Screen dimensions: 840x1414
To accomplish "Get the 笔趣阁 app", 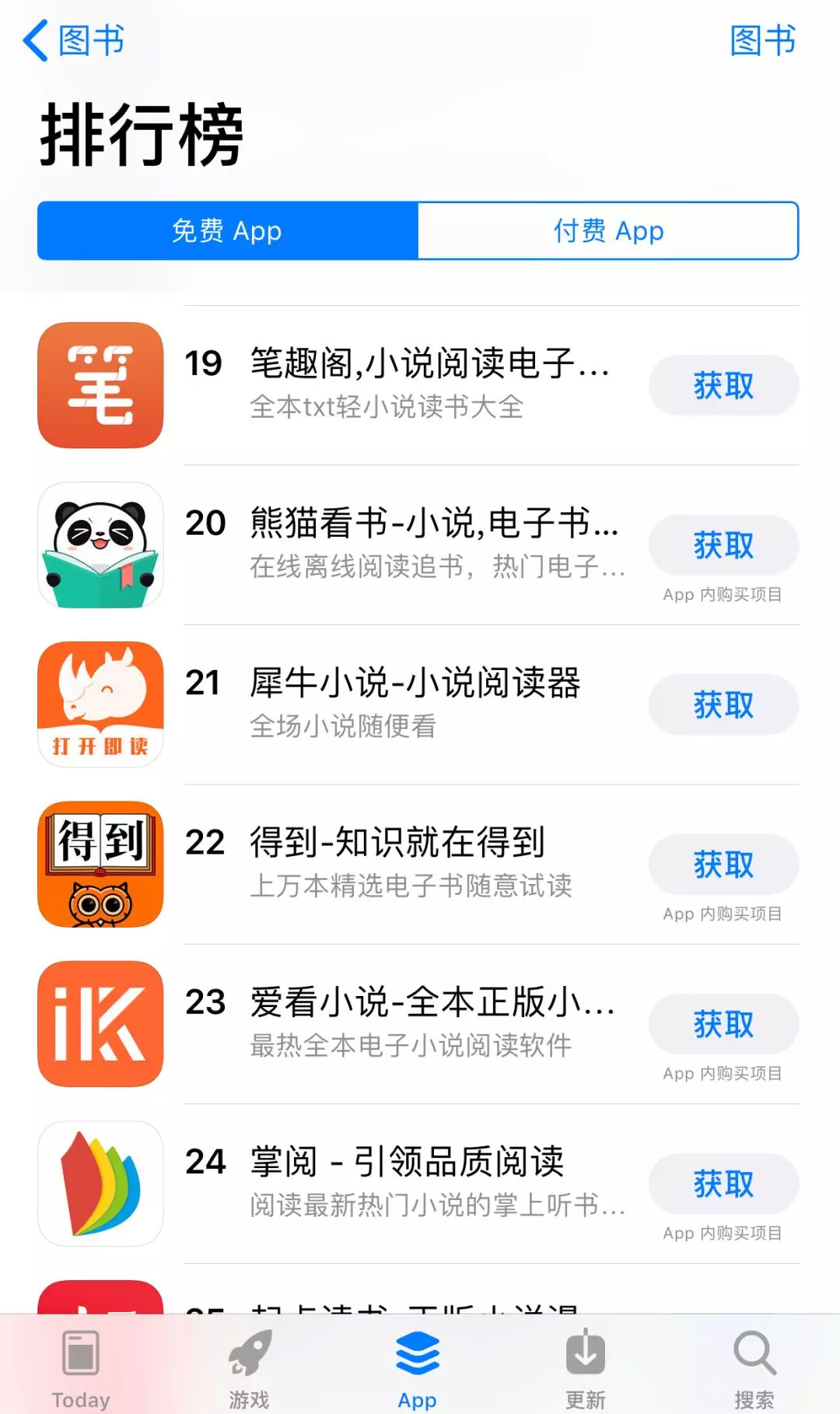I will pos(723,386).
